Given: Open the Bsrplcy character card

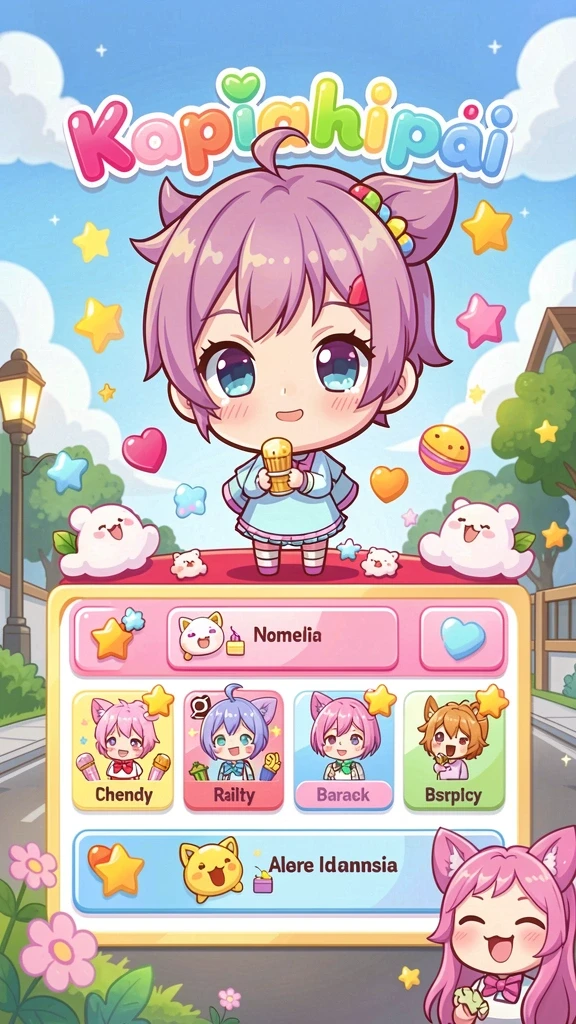Looking at the screenshot, I should [x=454, y=750].
